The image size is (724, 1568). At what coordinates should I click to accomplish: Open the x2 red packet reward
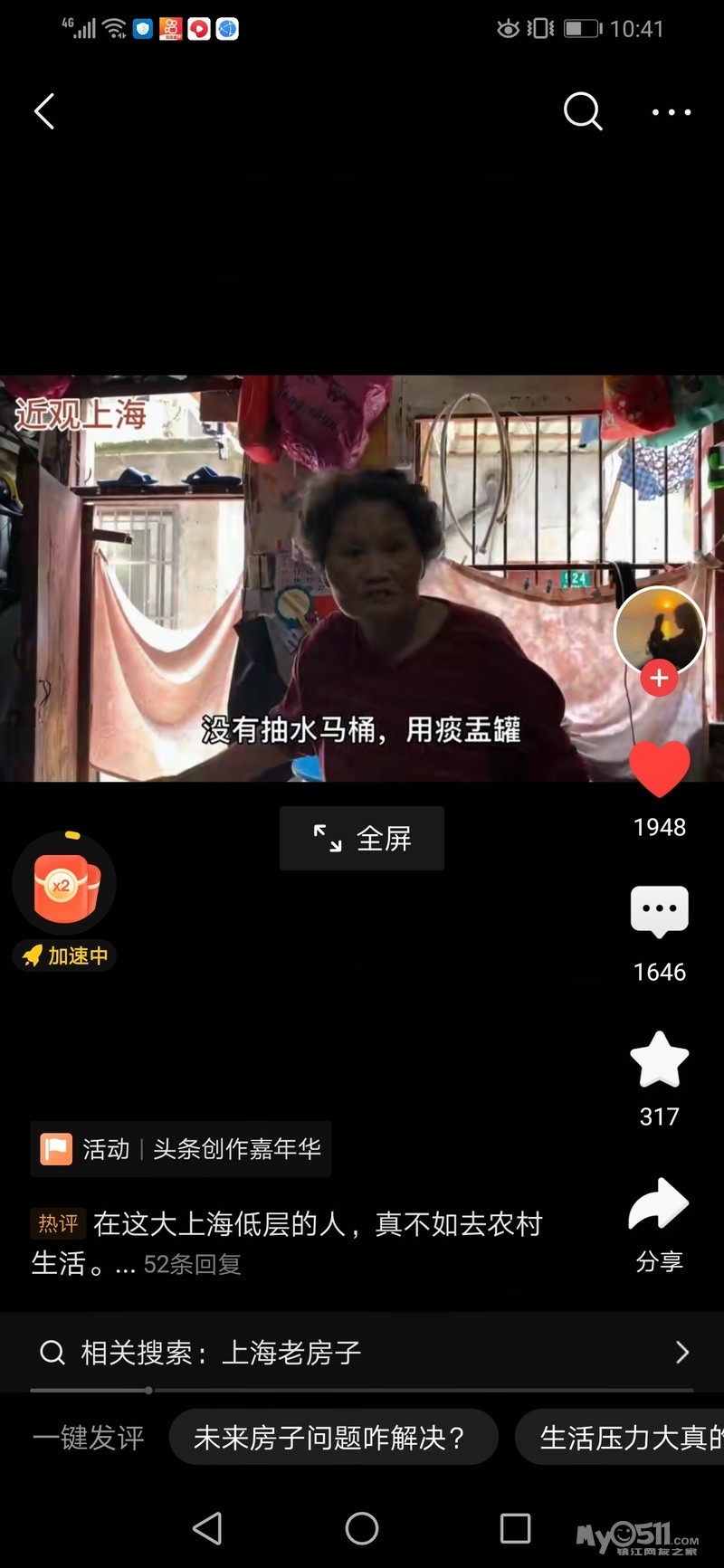[x=64, y=886]
